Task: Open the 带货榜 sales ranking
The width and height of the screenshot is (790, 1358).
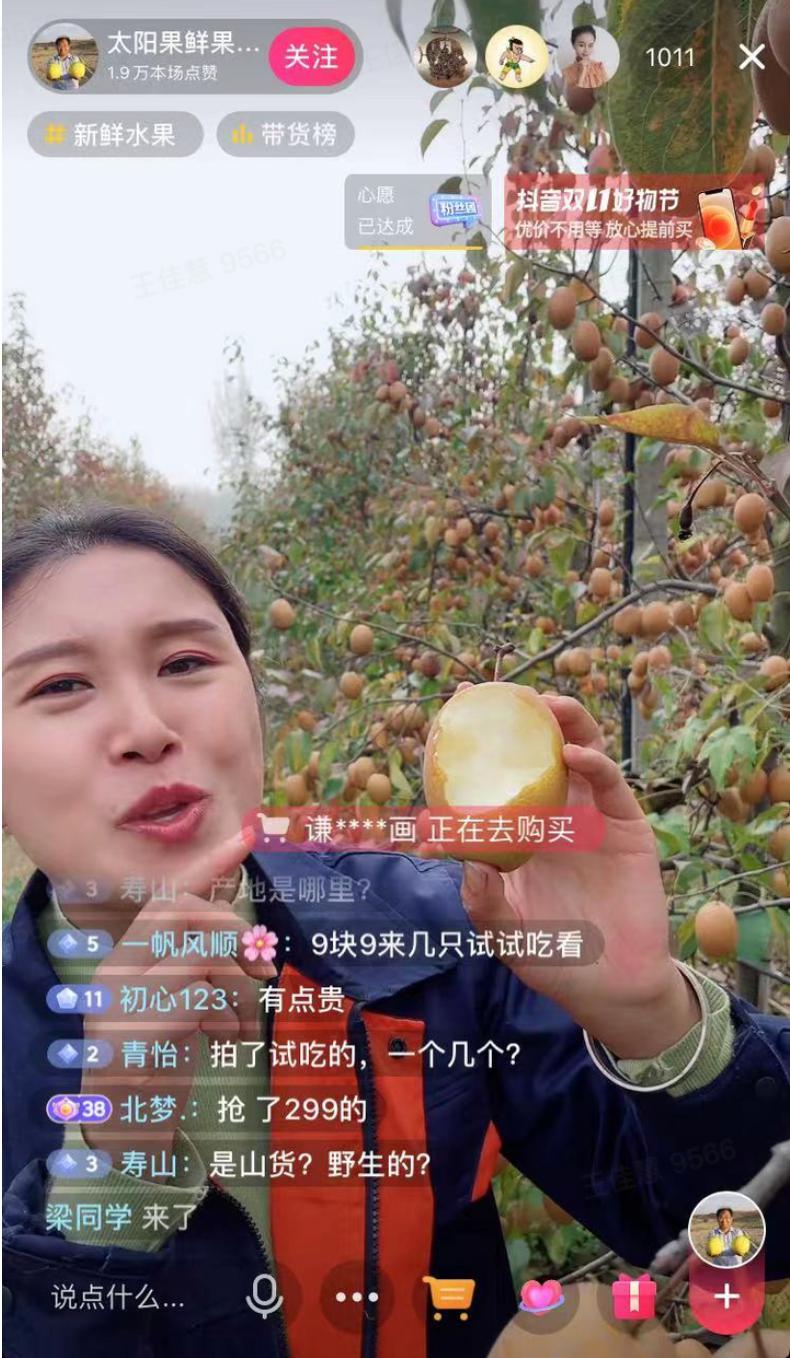Action: click(286, 135)
